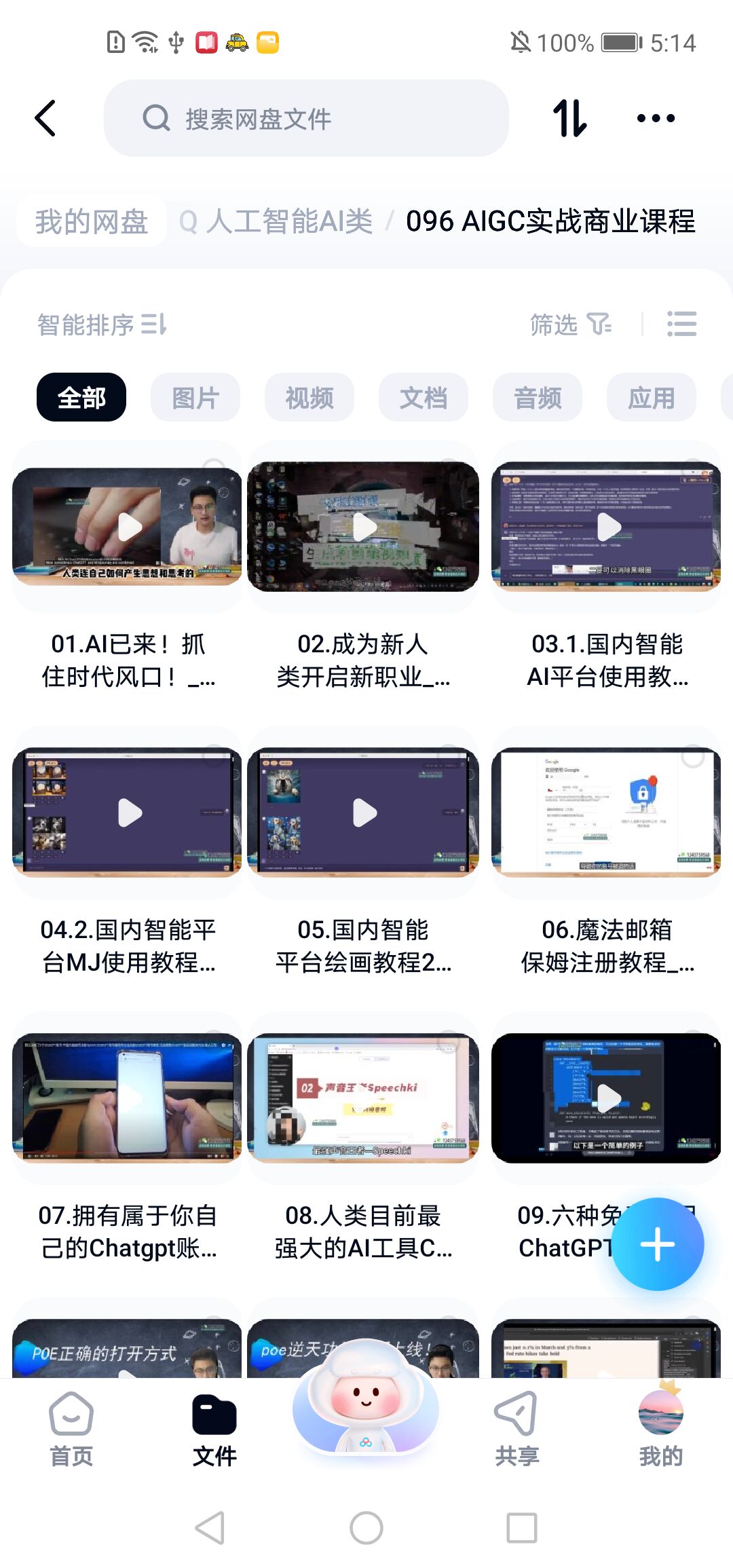Image resolution: width=733 pixels, height=1568 pixels.
Task: Play video 05.国内智能平台绘画教程2
Action: coord(364,813)
